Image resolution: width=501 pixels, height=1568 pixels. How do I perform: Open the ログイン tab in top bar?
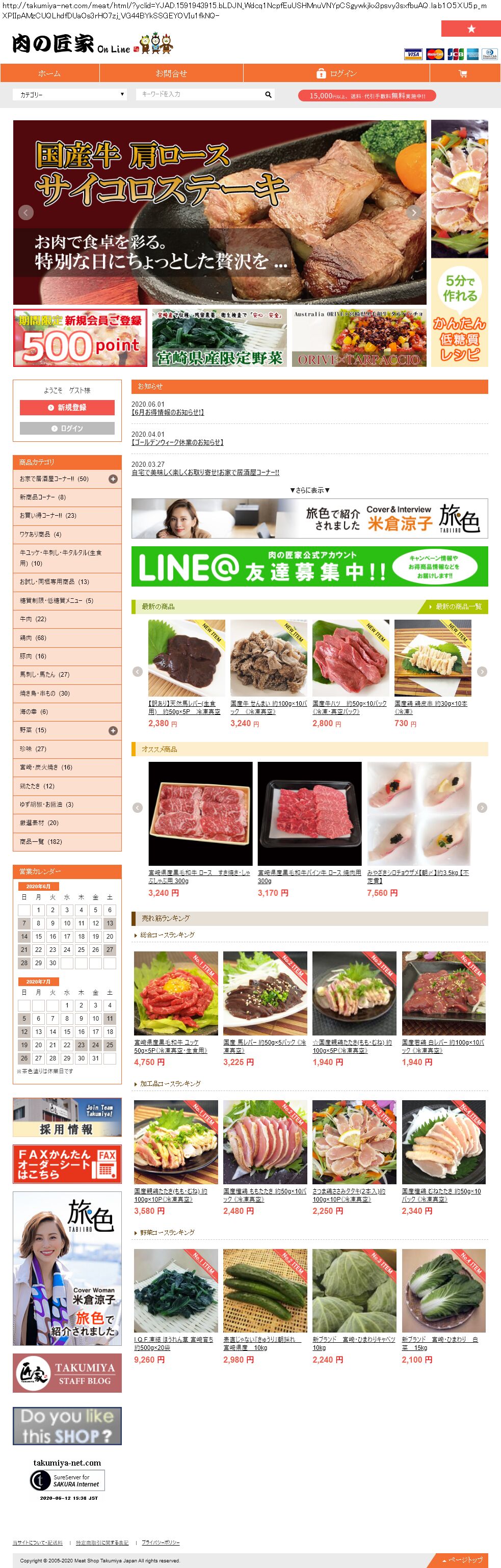(x=337, y=73)
